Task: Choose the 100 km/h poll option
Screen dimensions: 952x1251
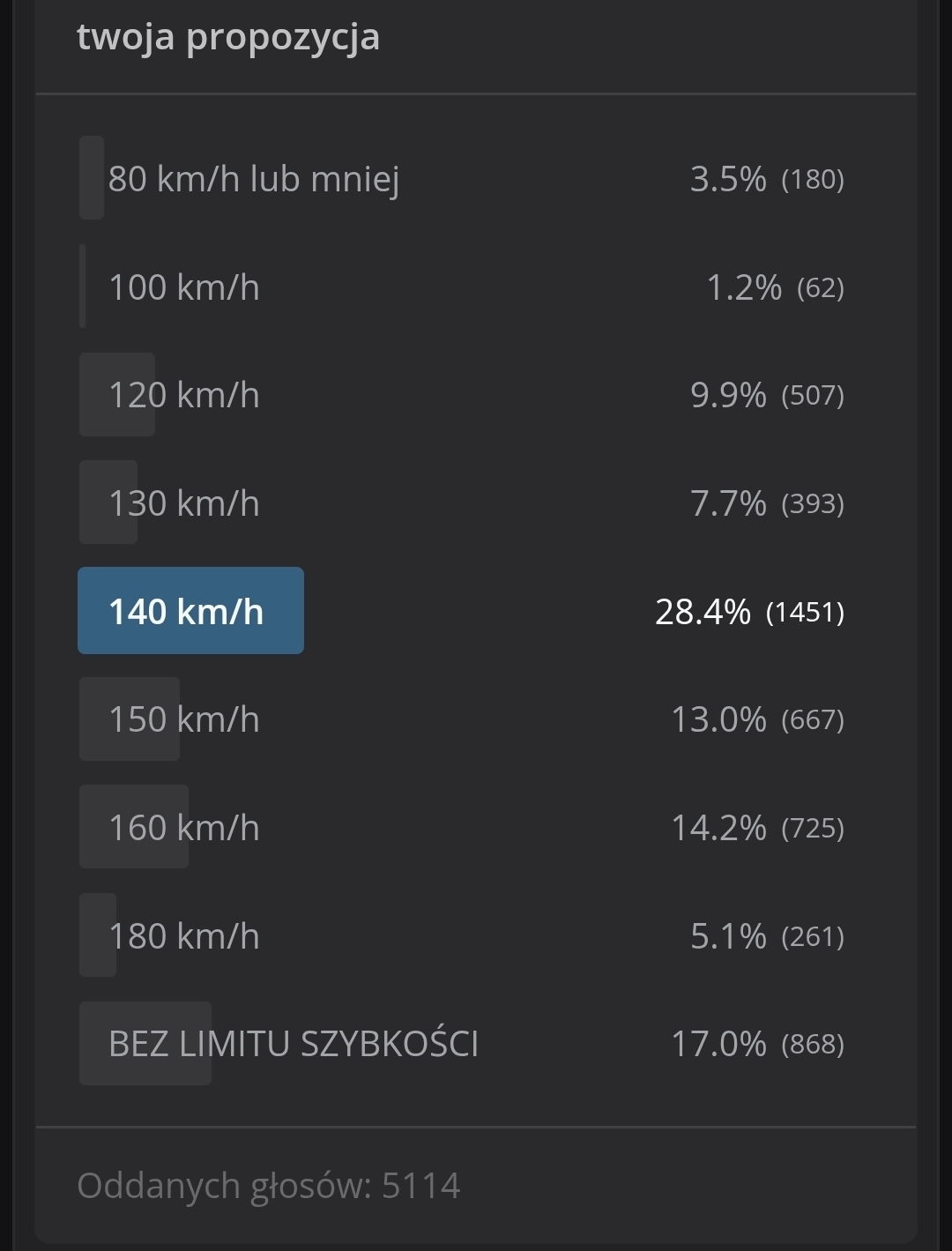Action: point(184,287)
